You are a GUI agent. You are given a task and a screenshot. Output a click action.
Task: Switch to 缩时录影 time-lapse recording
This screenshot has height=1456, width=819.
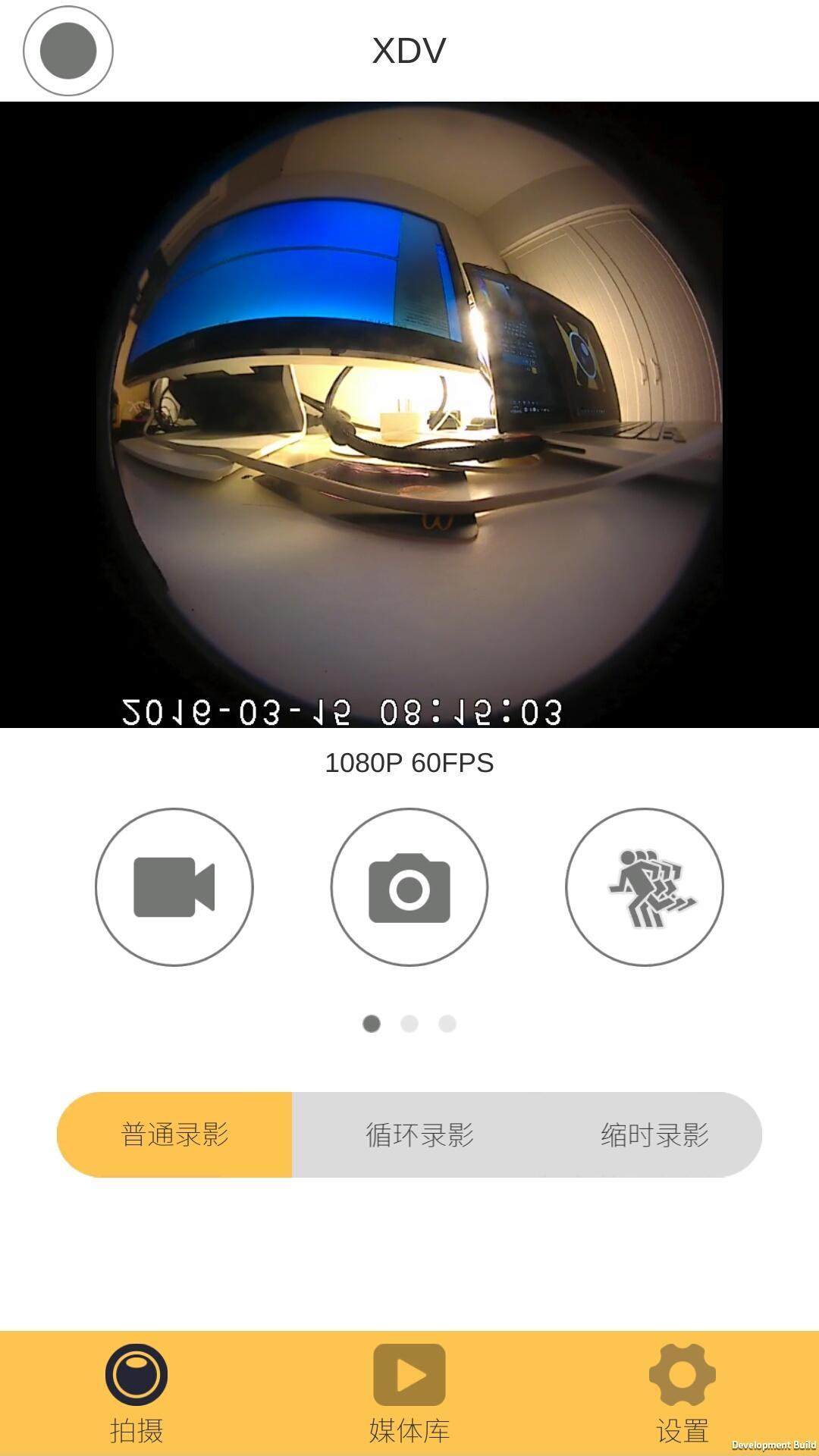pos(654,1134)
